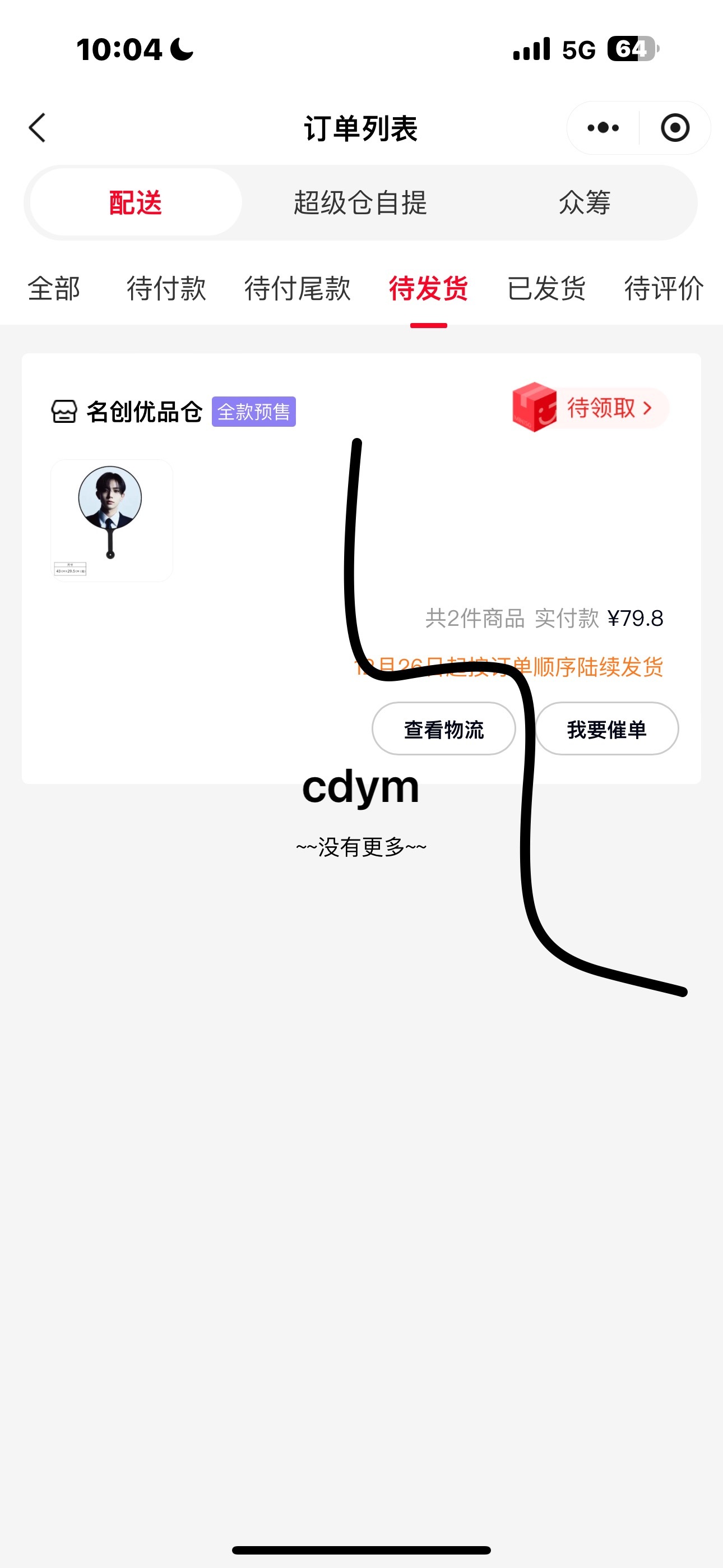Tap the 全款预售 presale badge
Viewport: 723px width, 1568px height.
pos(254,413)
